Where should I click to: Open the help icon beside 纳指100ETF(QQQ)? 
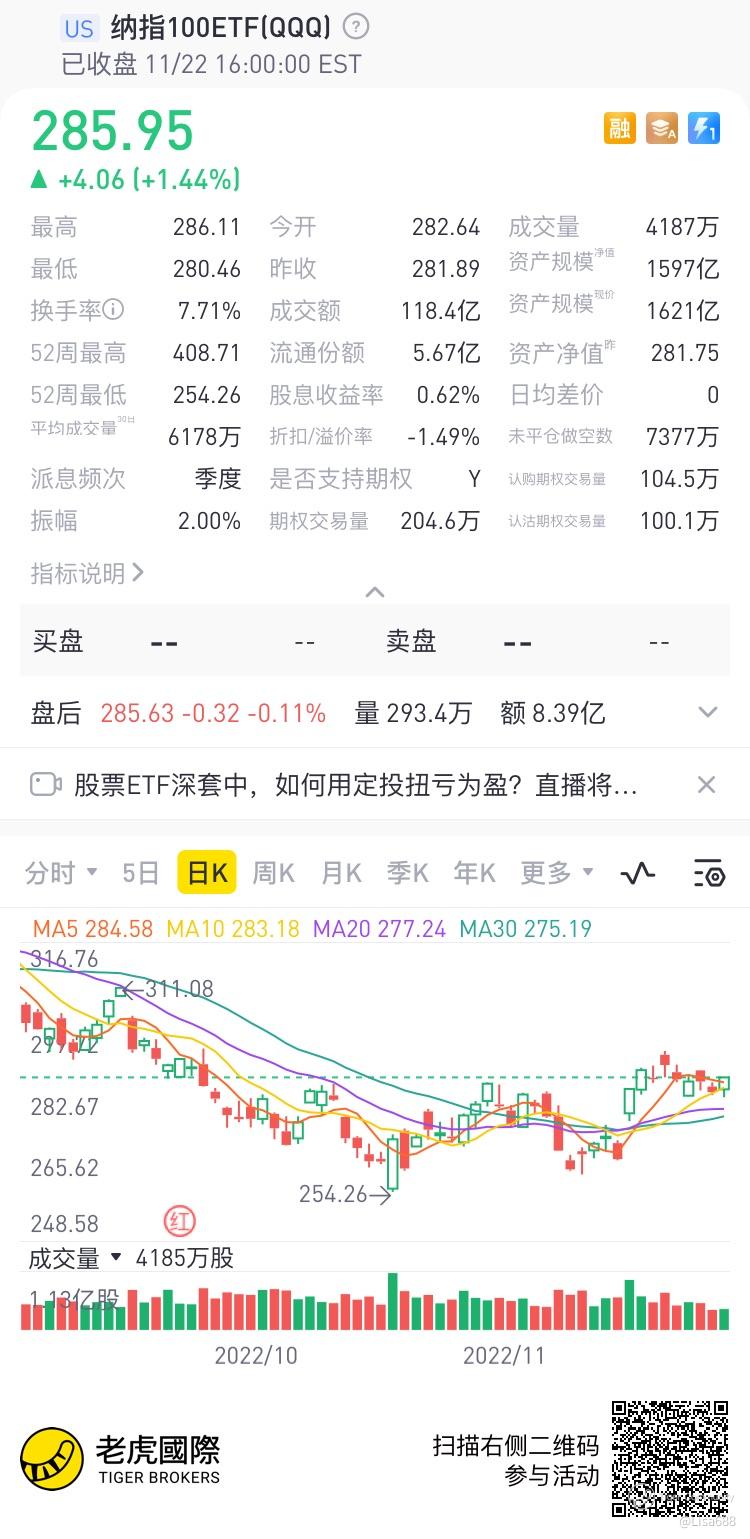(x=355, y=27)
